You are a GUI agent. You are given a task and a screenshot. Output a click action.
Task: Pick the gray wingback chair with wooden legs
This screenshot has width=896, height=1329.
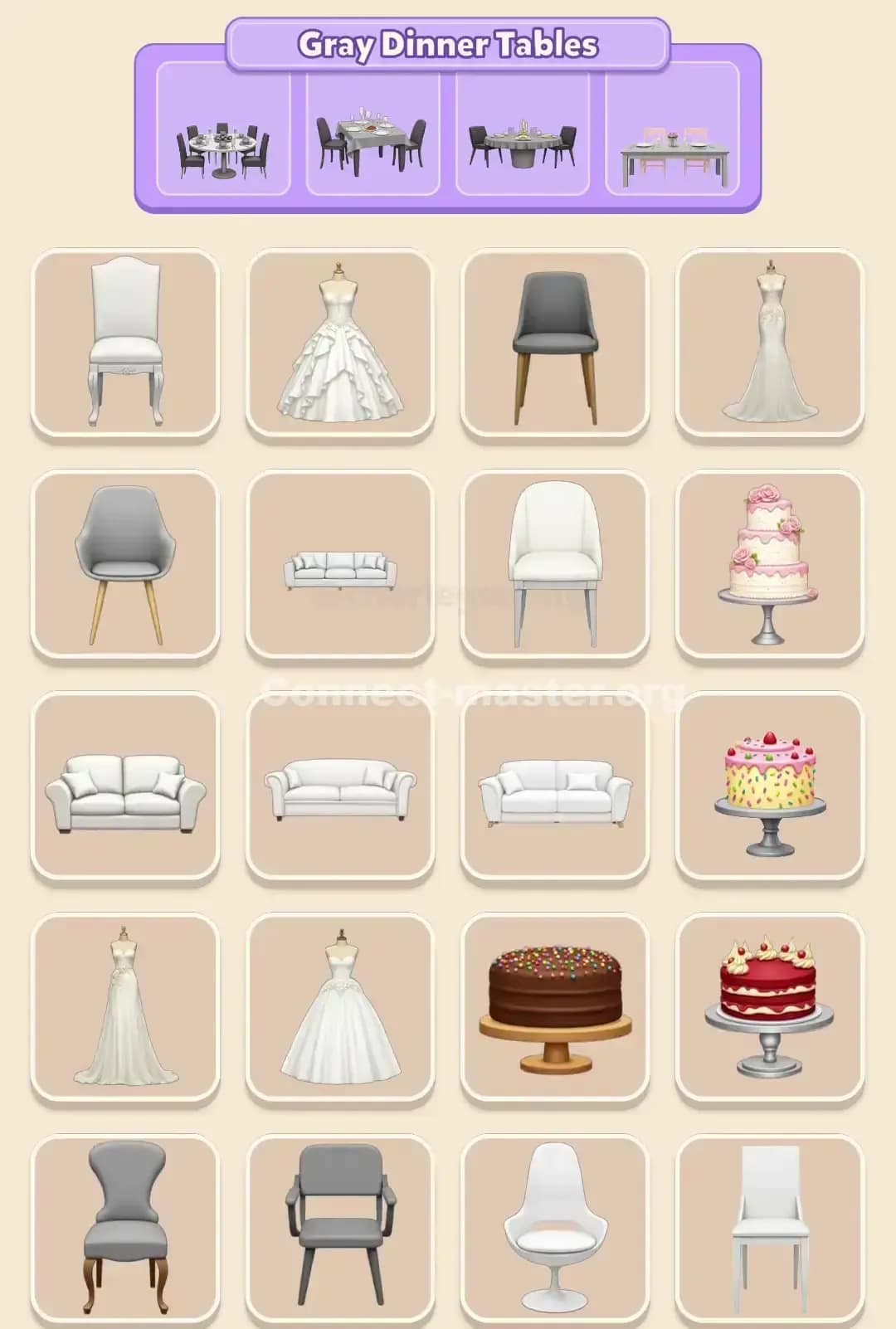[124, 1228]
